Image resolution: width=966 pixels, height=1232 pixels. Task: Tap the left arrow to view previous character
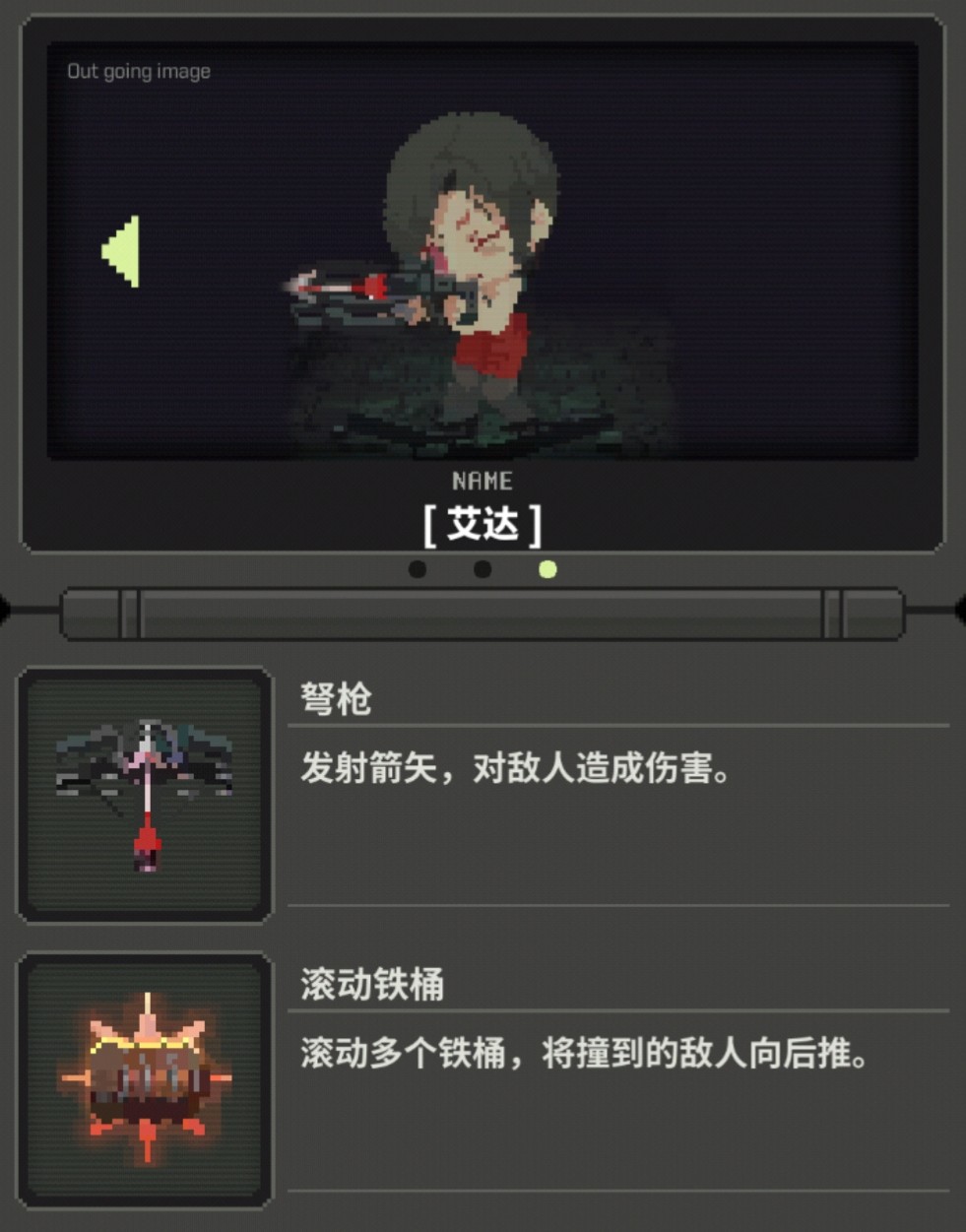[x=122, y=252]
